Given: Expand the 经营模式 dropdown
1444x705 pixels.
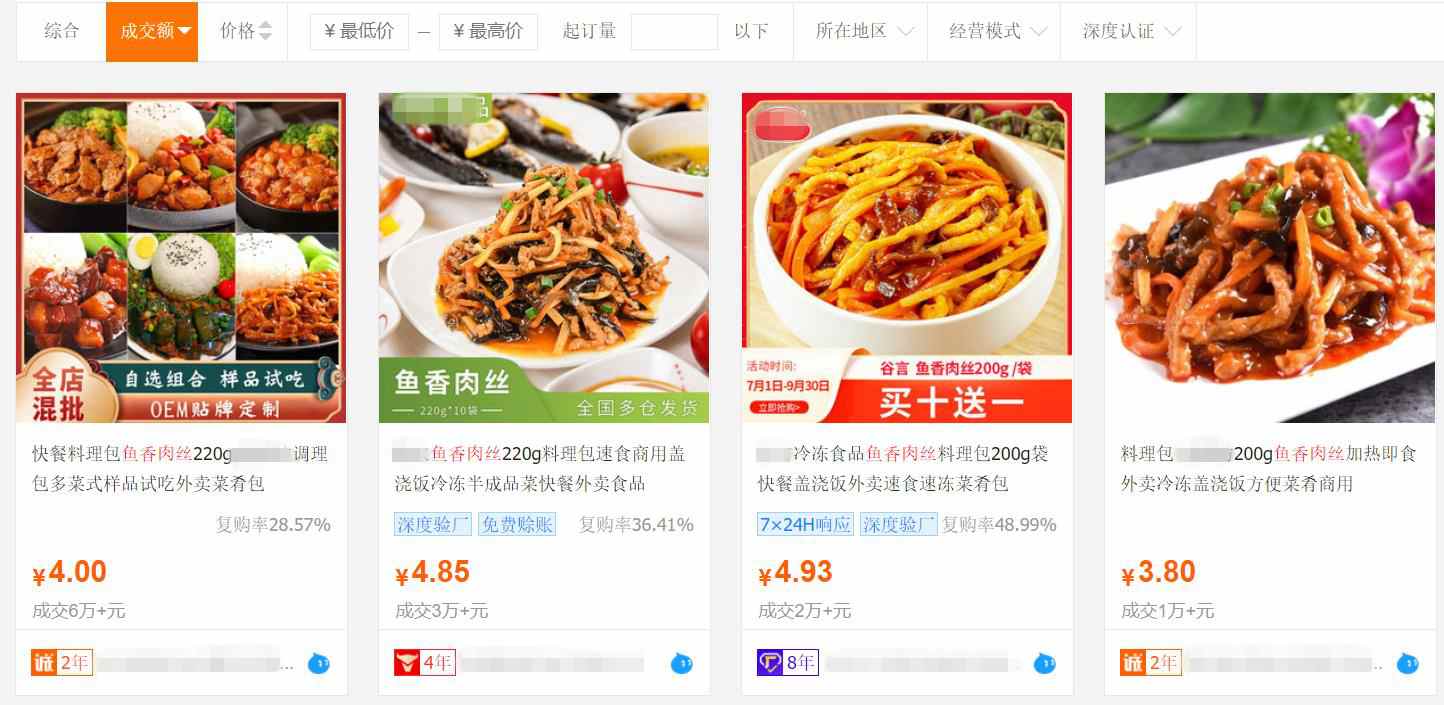Looking at the screenshot, I should click(996, 31).
